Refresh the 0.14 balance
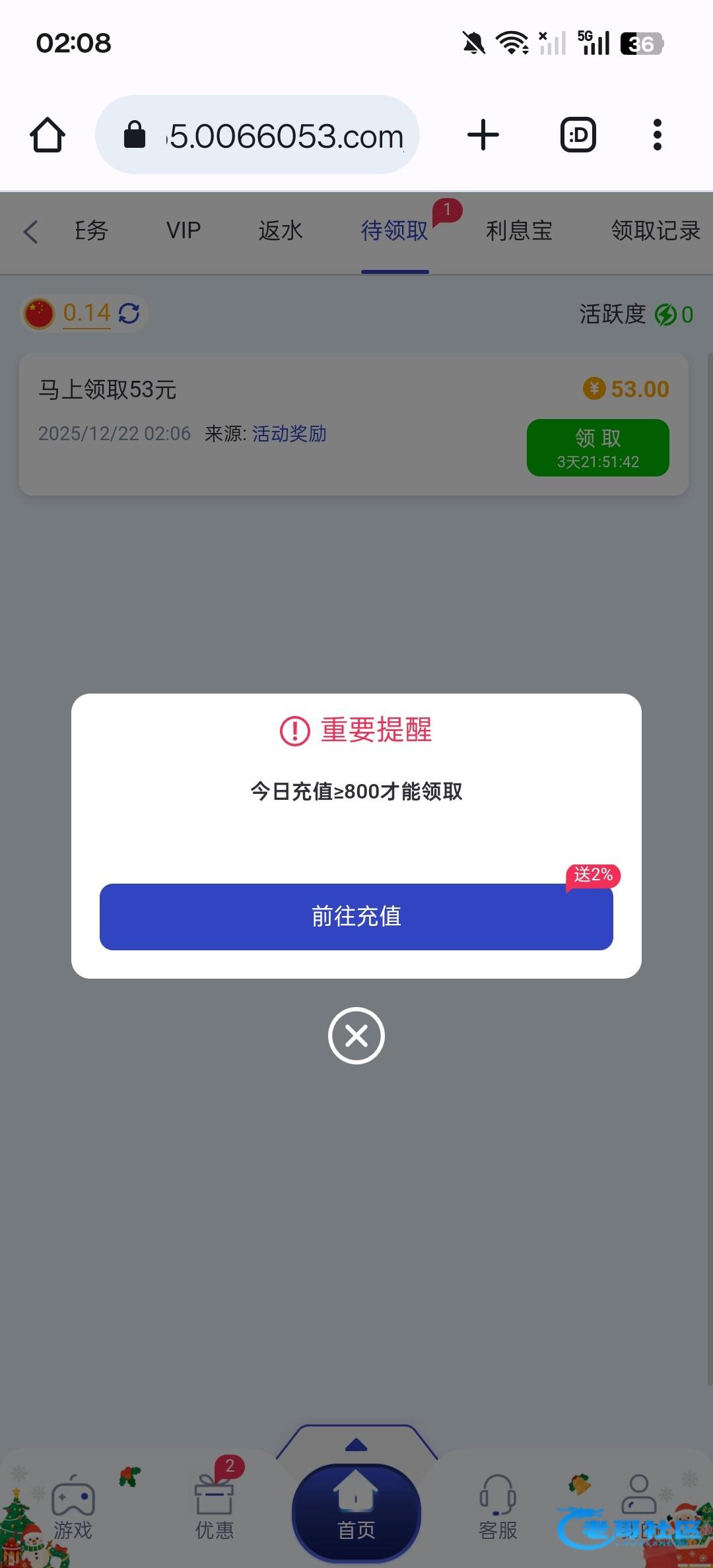Image resolution: width=713 pixels, height=1568 pixels. 129,313
